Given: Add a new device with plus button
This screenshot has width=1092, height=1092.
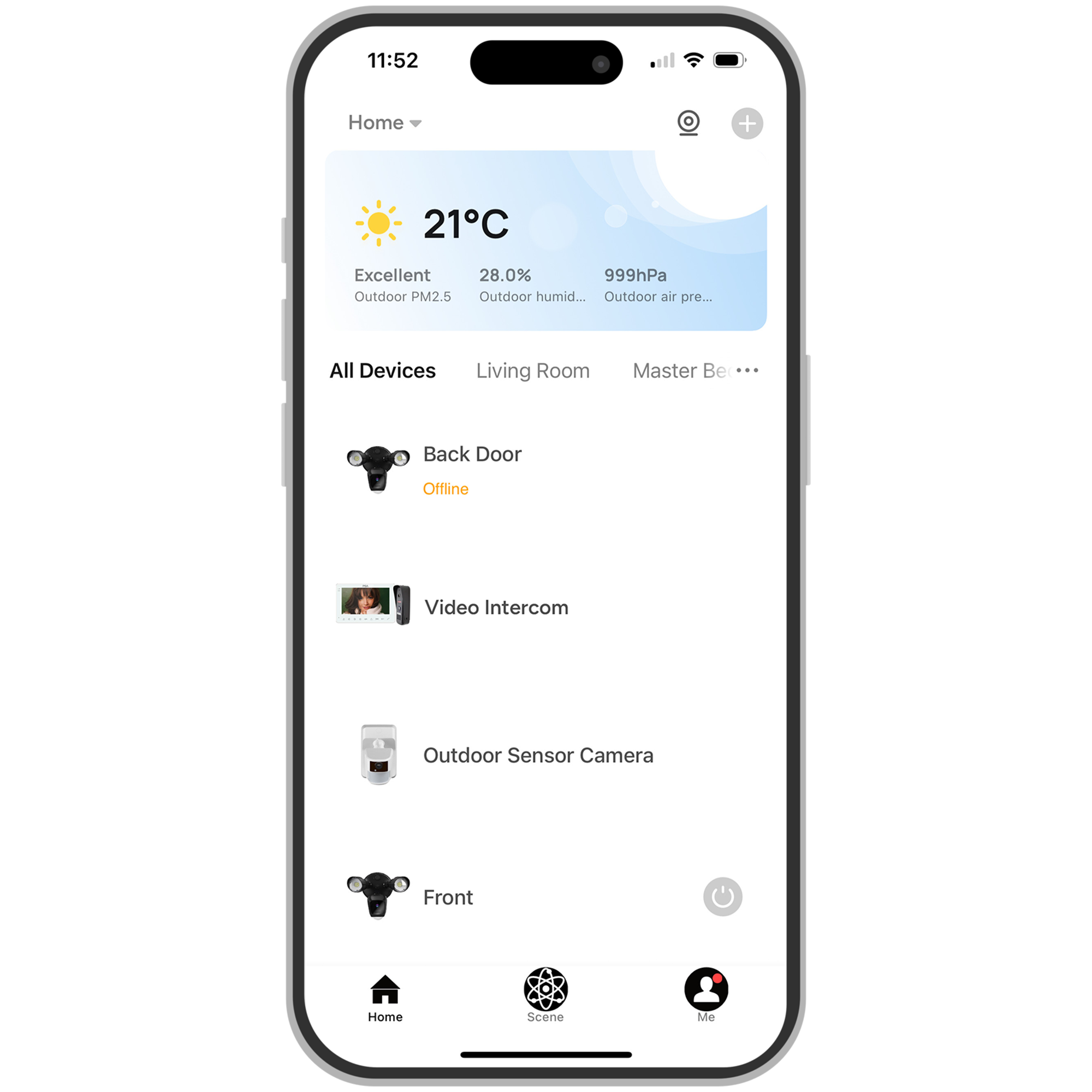Looking at the screenshot, I should [x=746, y=123].
